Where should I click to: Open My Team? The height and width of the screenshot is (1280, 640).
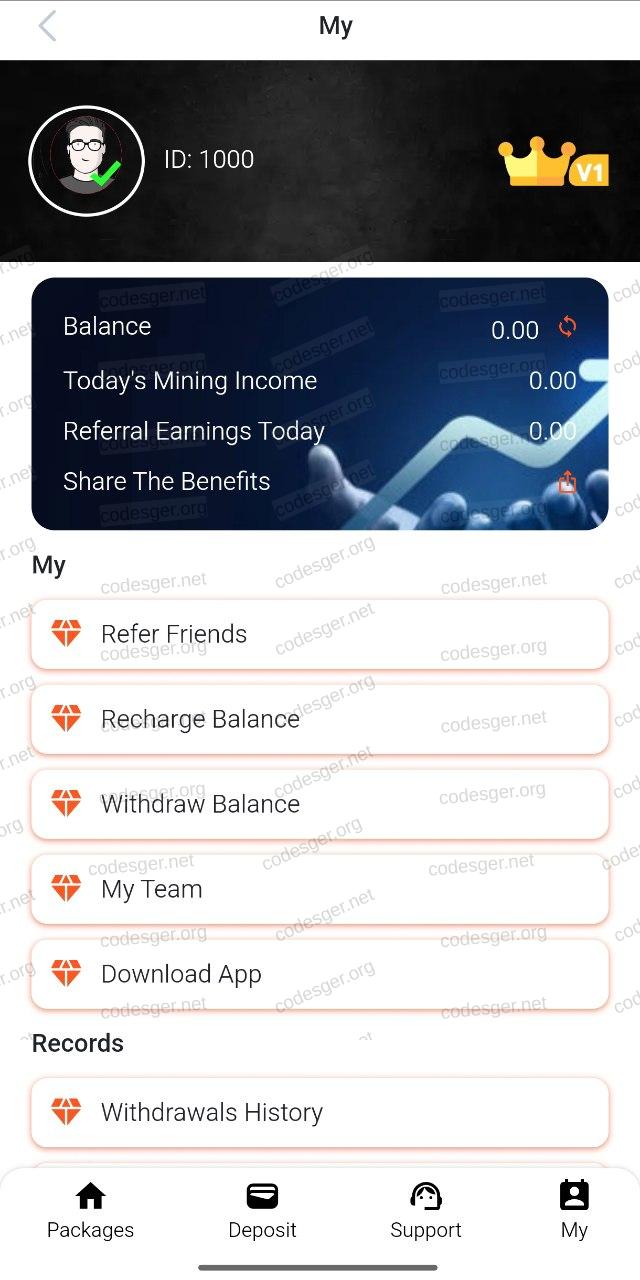coord(320,889)
